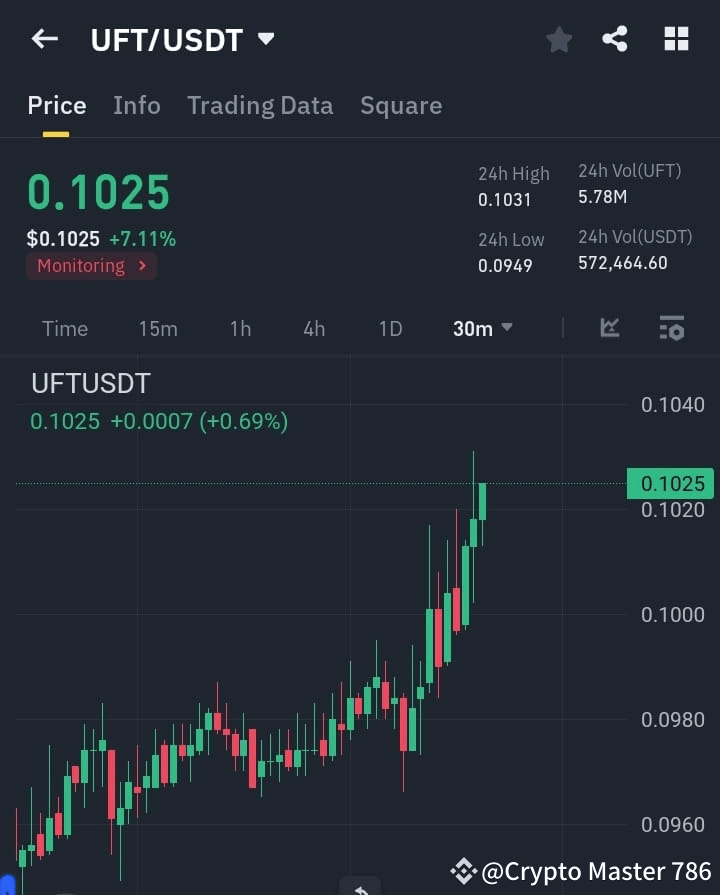Tap the share icon for UFT/USDT
This screenshot has height=895, width=720.
coord(615,38)
